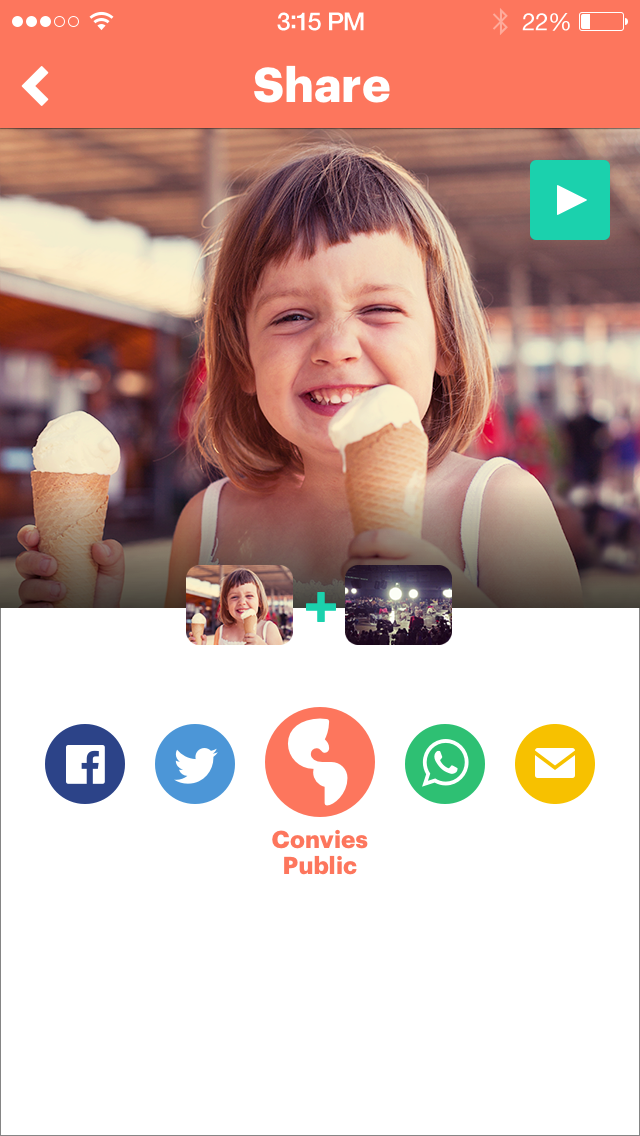Select the concert crowd thumbnail
640x1136 pixels.
pyautogui.click(x=398, y=605)
